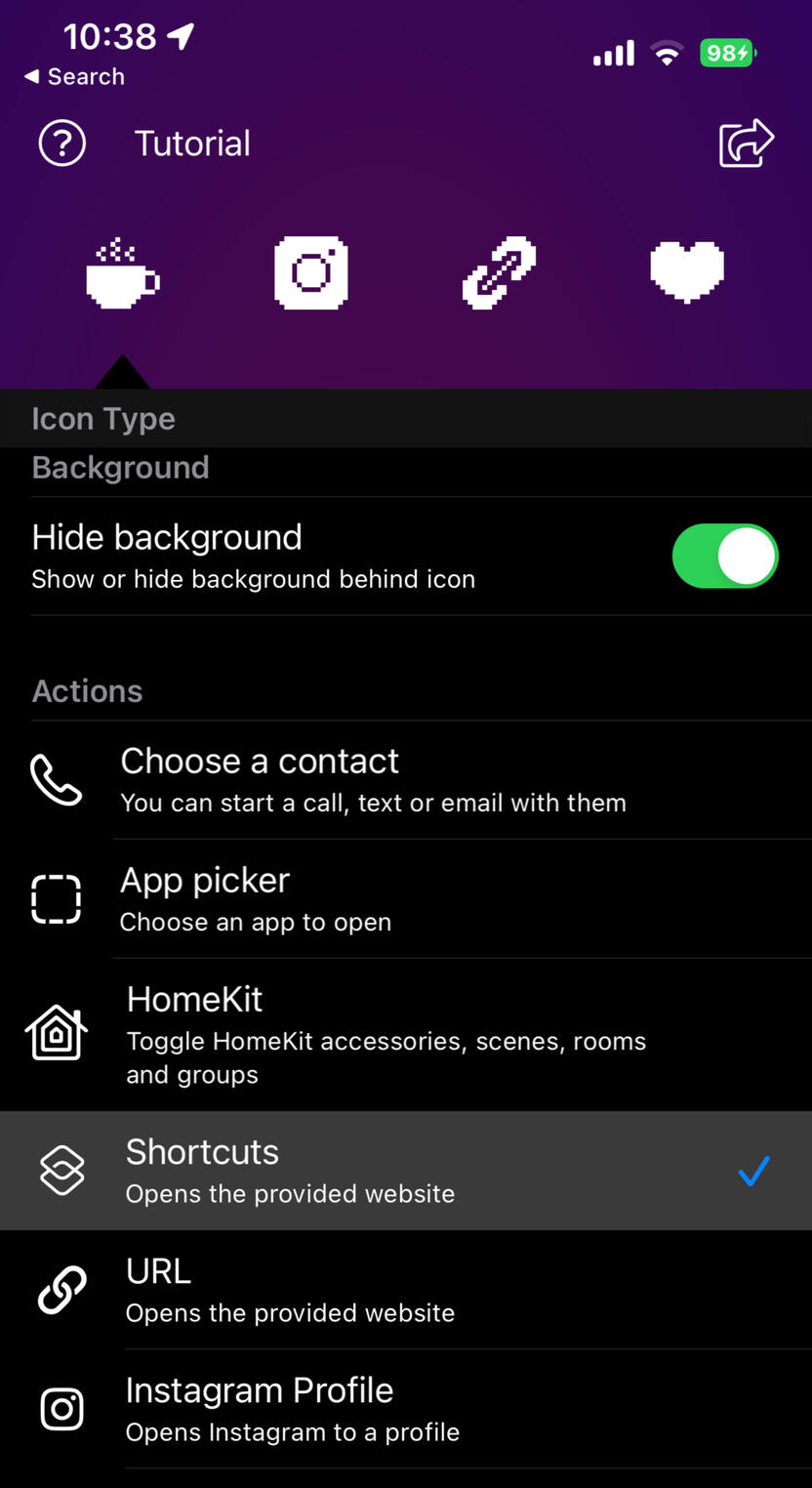
Task: Open the Tutorial help icon
Action: 62,144
